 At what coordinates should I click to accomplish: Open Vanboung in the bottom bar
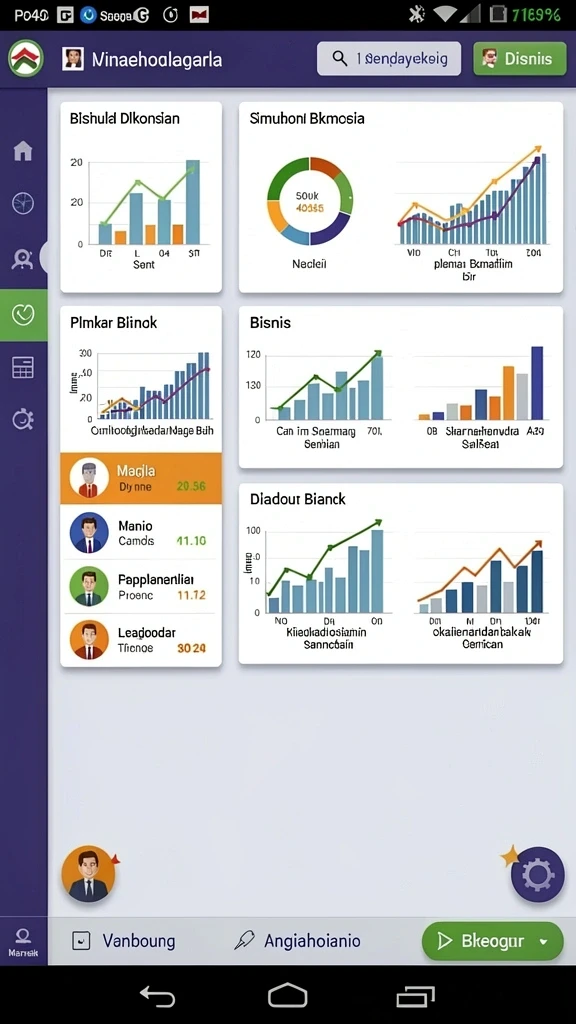(123, 941)
